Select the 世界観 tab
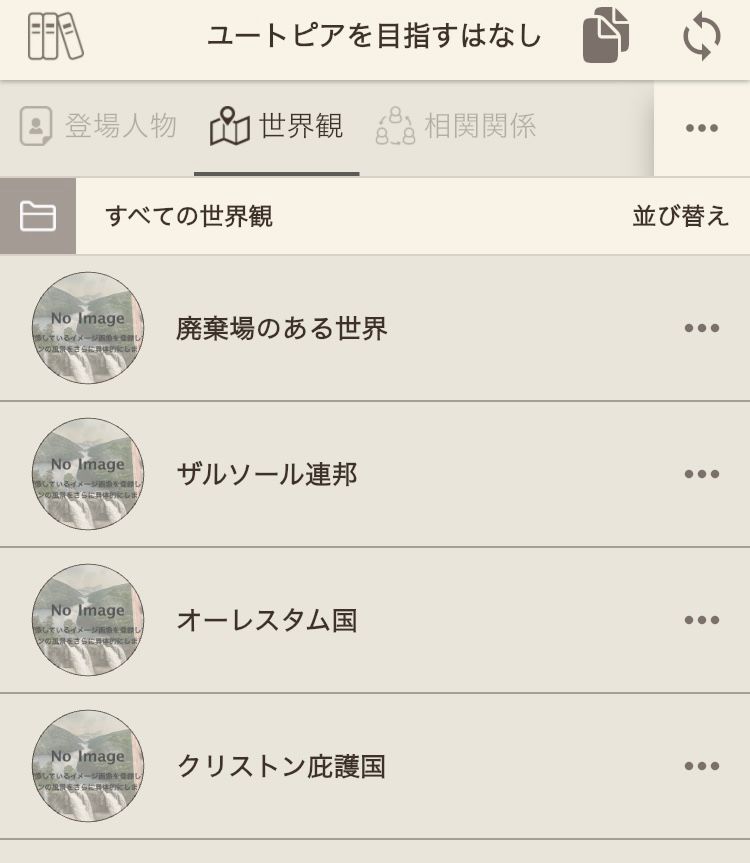Screen dimensions: 750x863 pyautogui.click(x=277, y=127)
